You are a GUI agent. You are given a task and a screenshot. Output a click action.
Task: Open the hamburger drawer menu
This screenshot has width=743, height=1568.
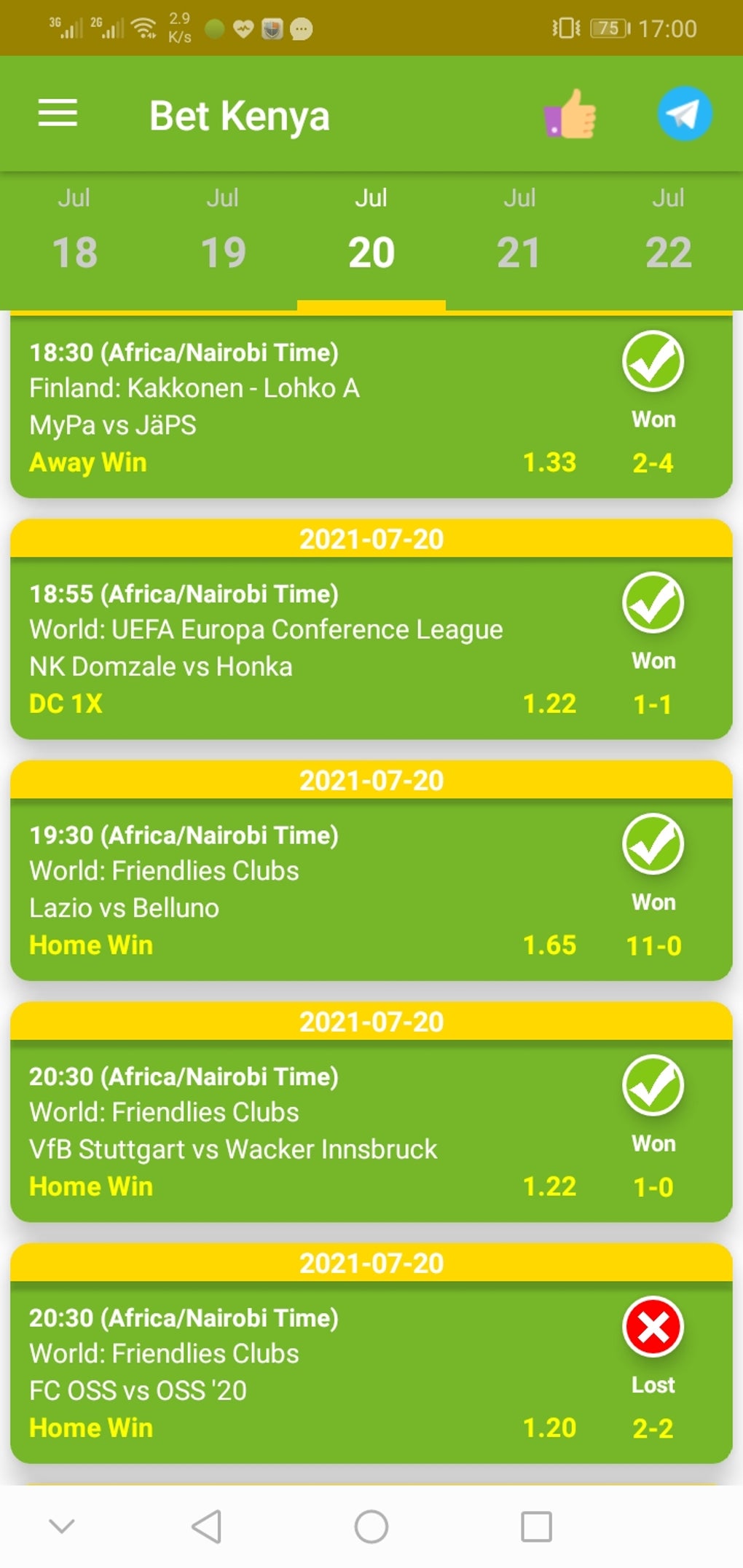tap(58, 114)
